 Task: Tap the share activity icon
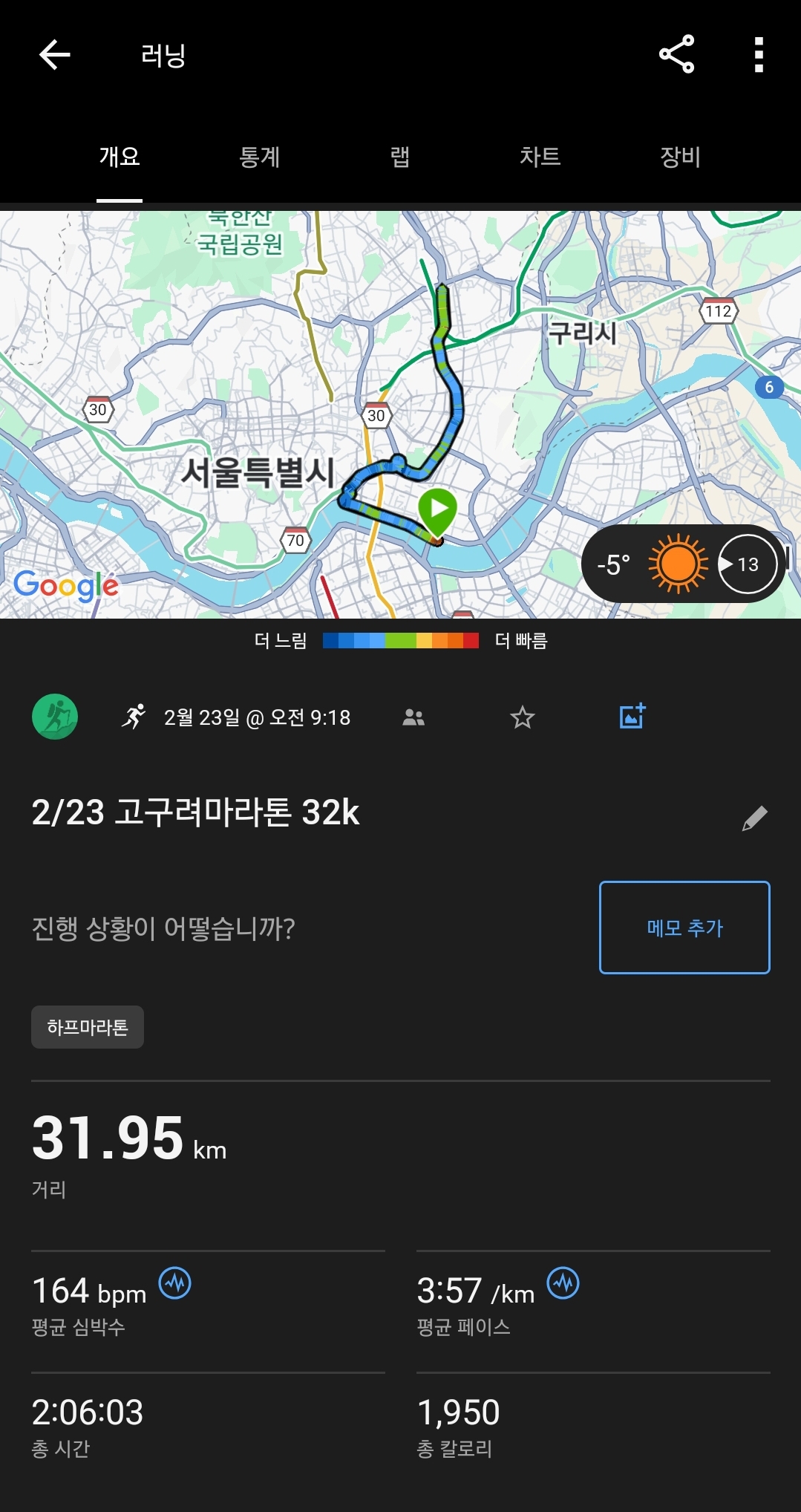[676, 55]
